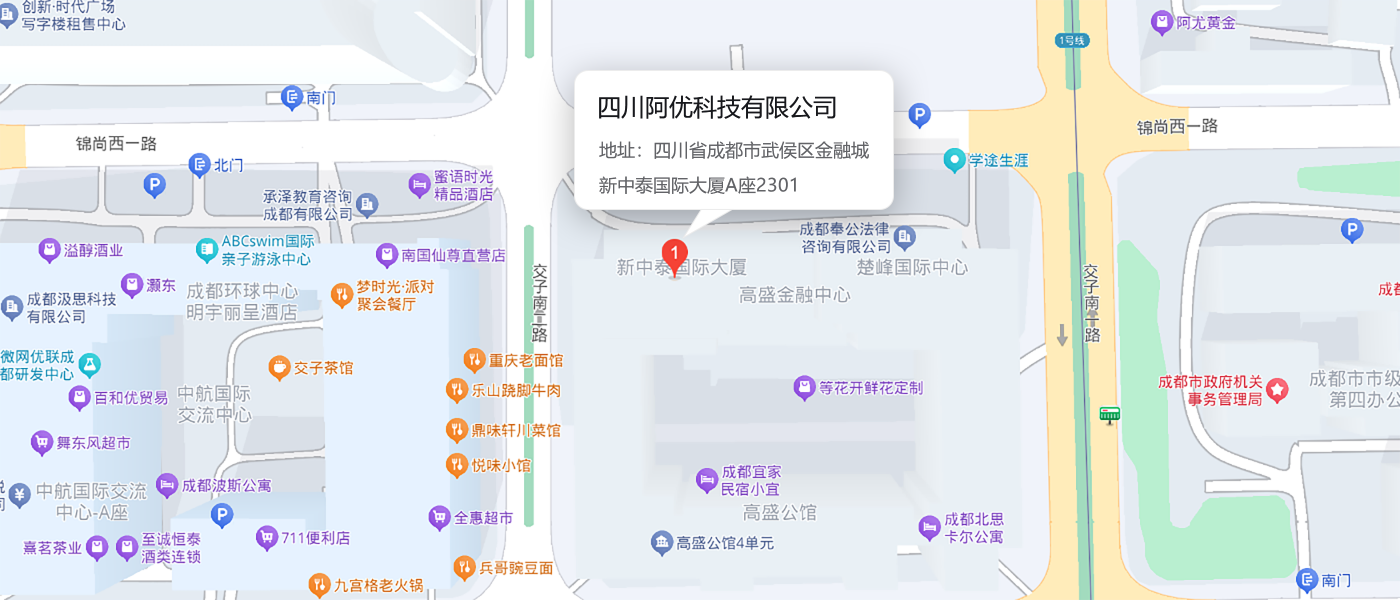Tap the 成都市政府机关事务管理局 marker
Viewport: 1400px width, 600px height.
(1277, 391)
